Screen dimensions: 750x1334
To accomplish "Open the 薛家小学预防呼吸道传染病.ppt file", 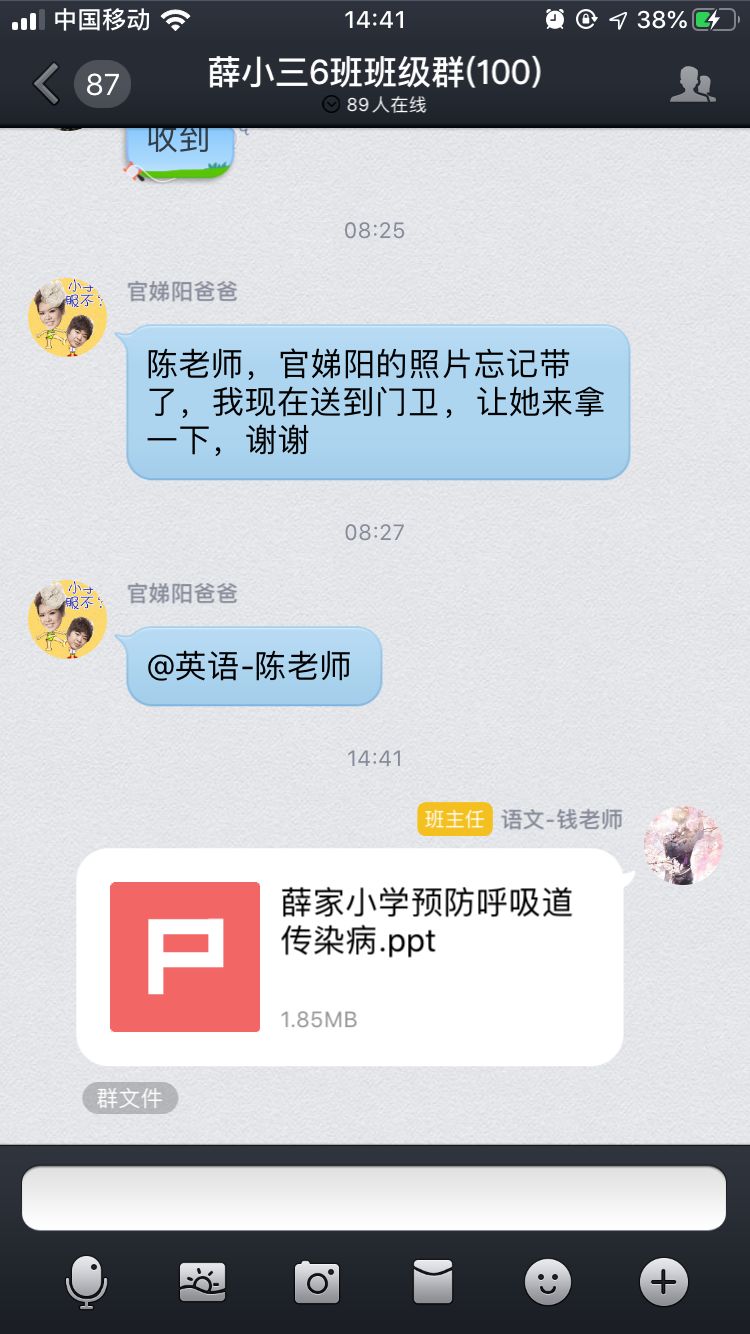I will (x=350, y=957).
